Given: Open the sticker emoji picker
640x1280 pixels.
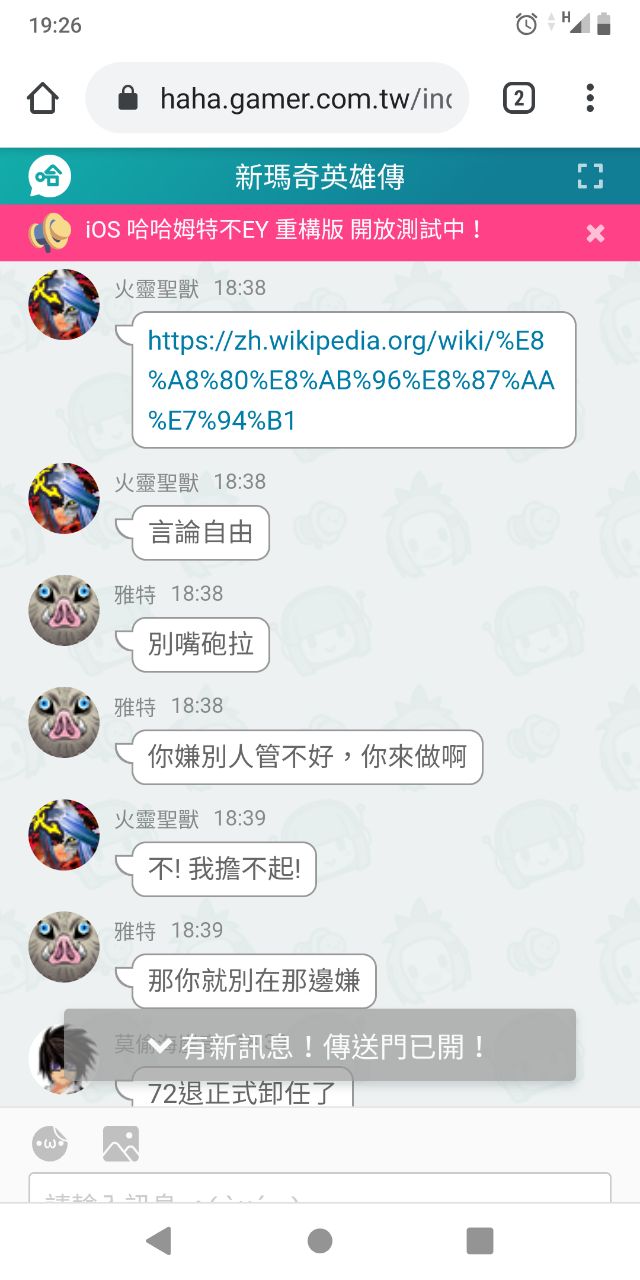Looking at the screenshot, I should pos(50,1143).
